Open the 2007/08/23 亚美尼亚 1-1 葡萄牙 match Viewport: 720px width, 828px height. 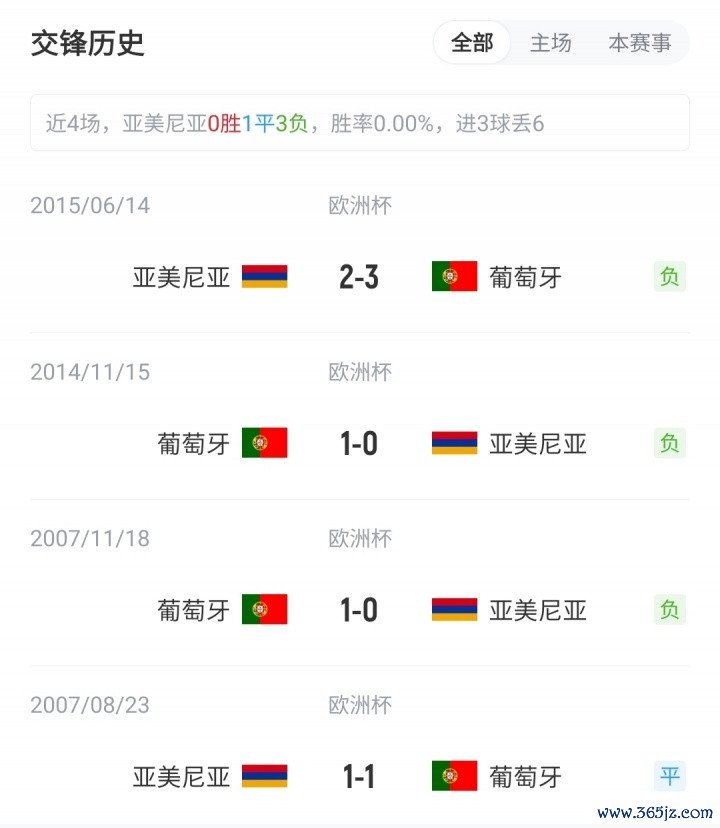point(359,776)
